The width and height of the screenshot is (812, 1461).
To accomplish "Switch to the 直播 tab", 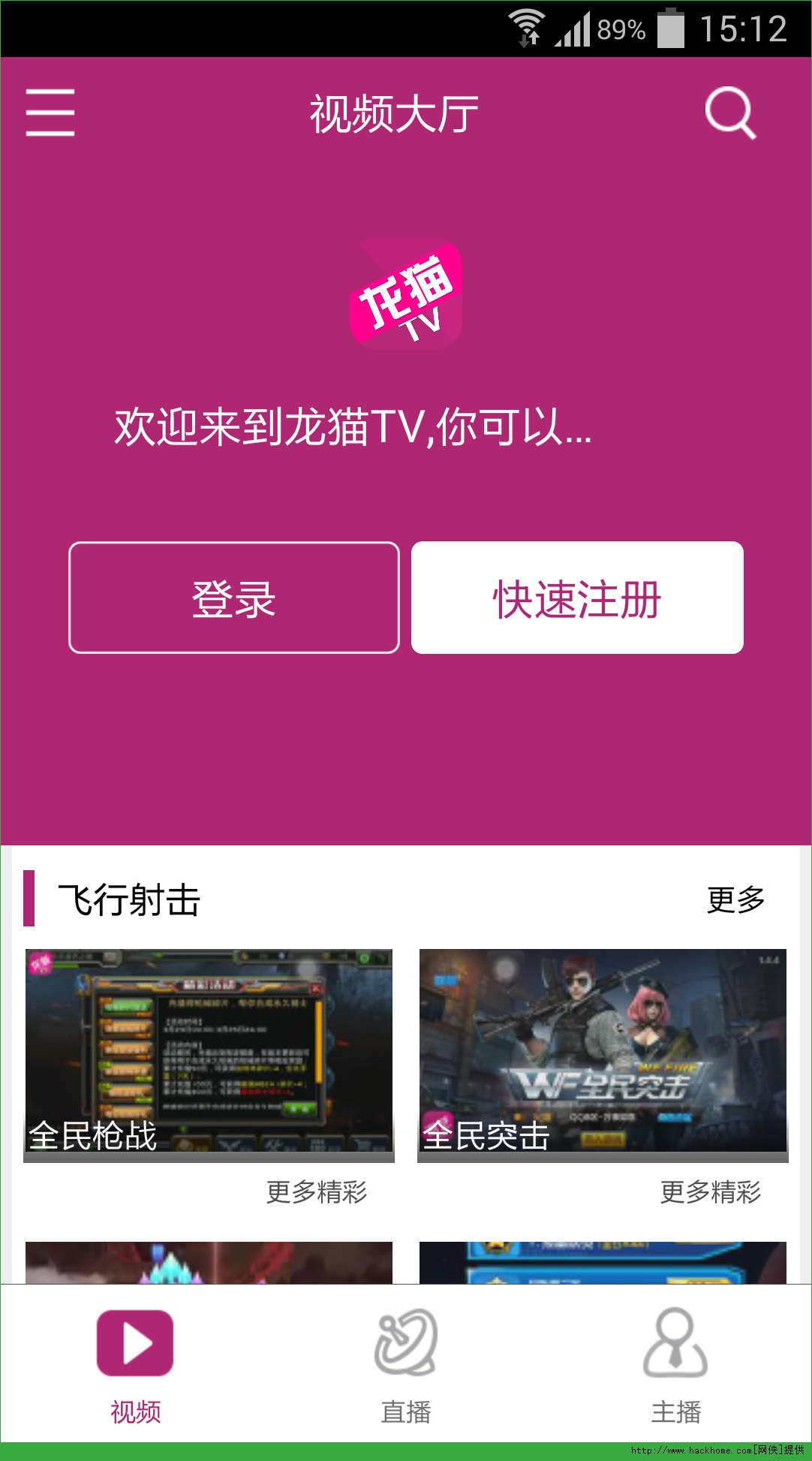I will [406, 1364].
